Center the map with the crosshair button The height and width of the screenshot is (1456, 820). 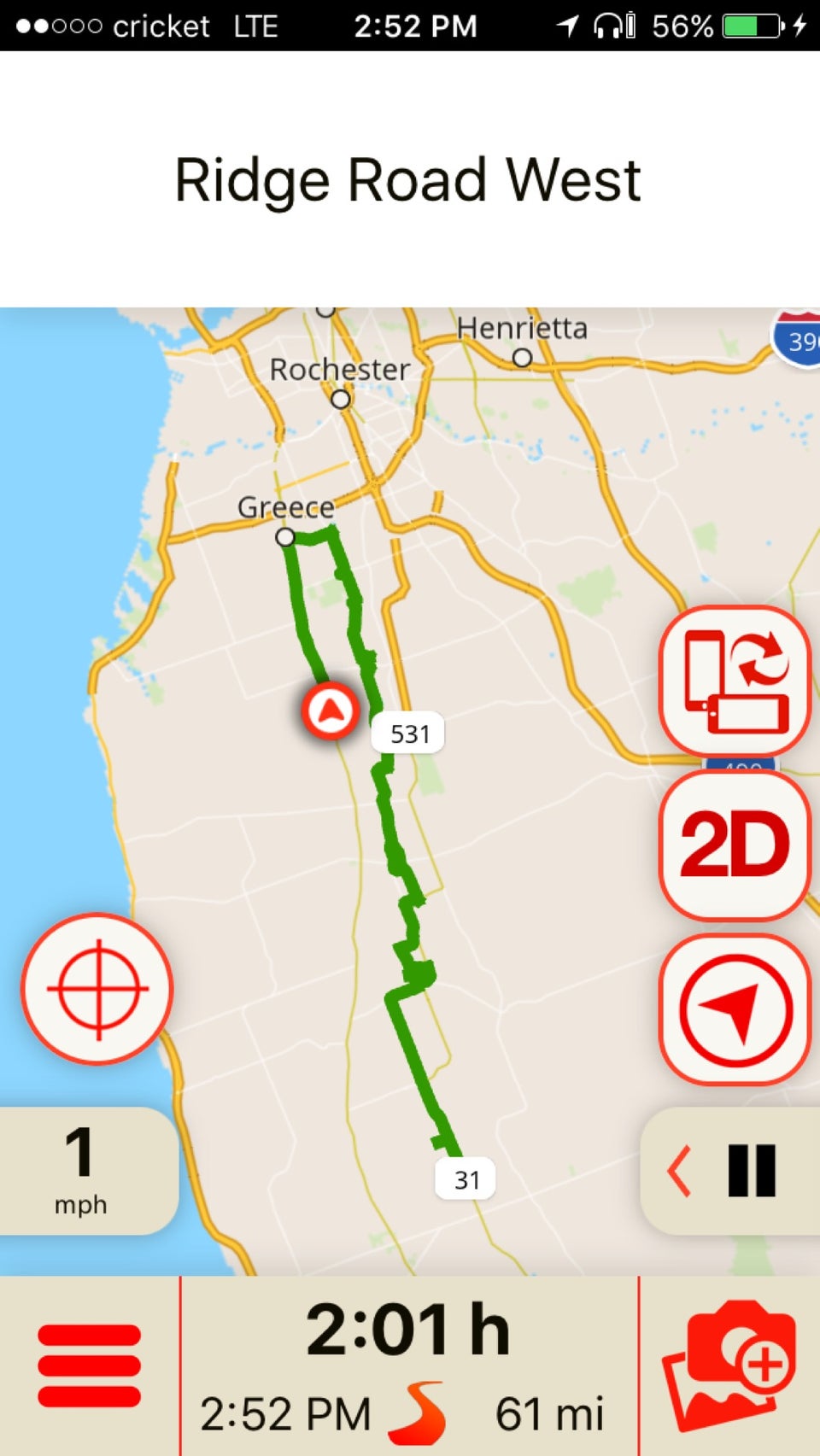click(97, 989)
